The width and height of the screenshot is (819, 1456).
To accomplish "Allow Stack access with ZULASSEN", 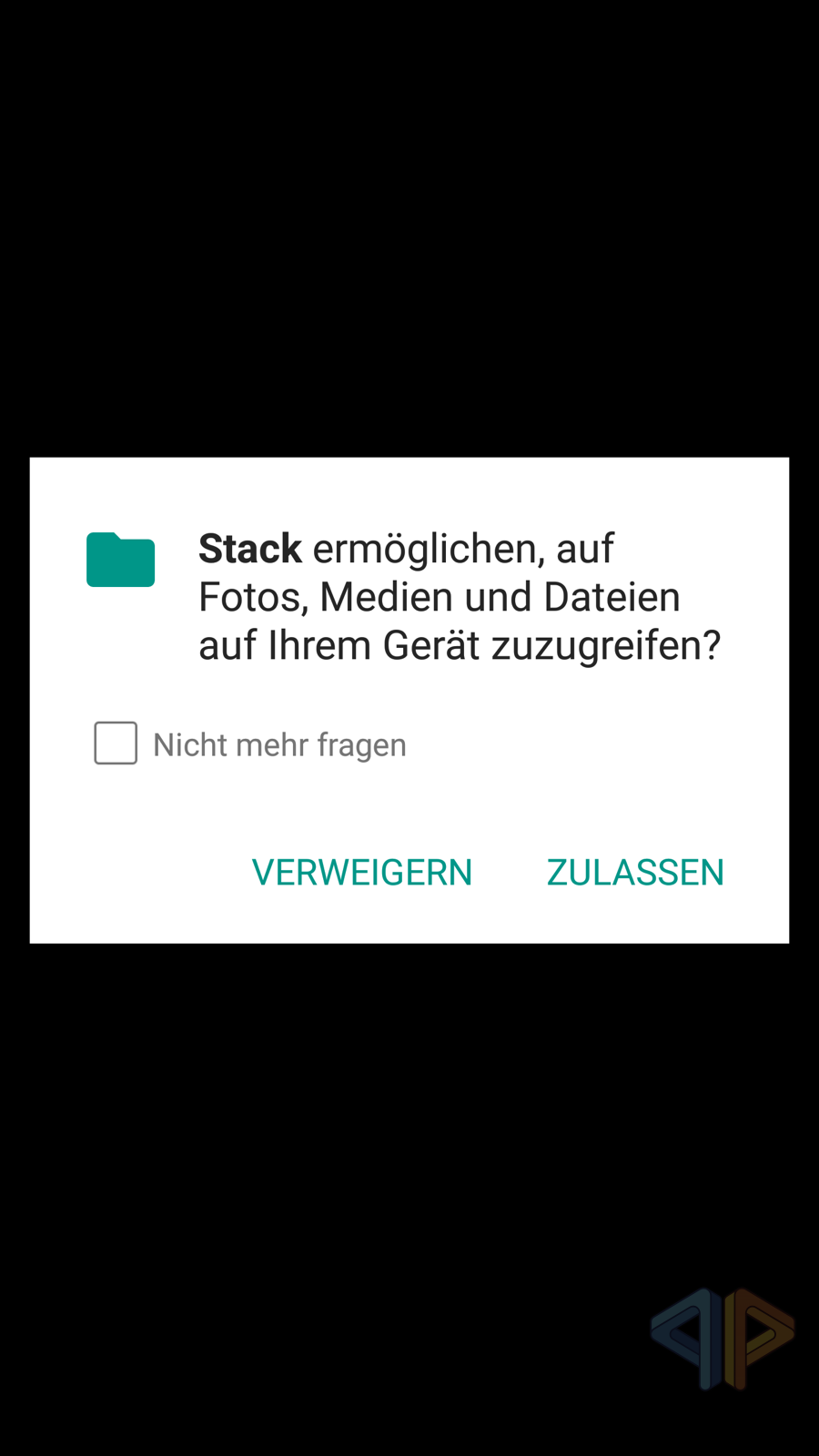I will point(635,873).
